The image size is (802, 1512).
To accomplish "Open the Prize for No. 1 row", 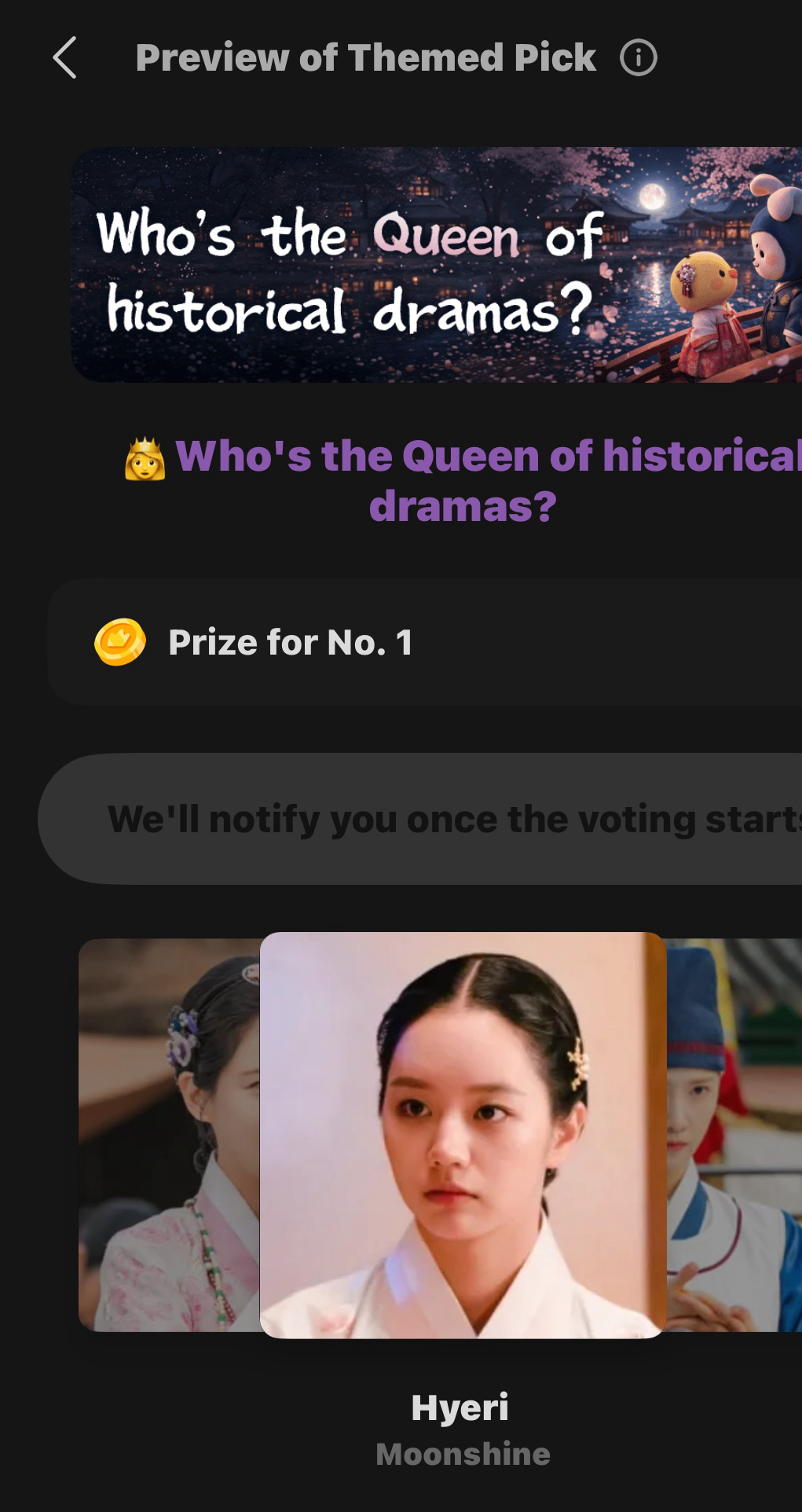I will [x=424, y=642].
